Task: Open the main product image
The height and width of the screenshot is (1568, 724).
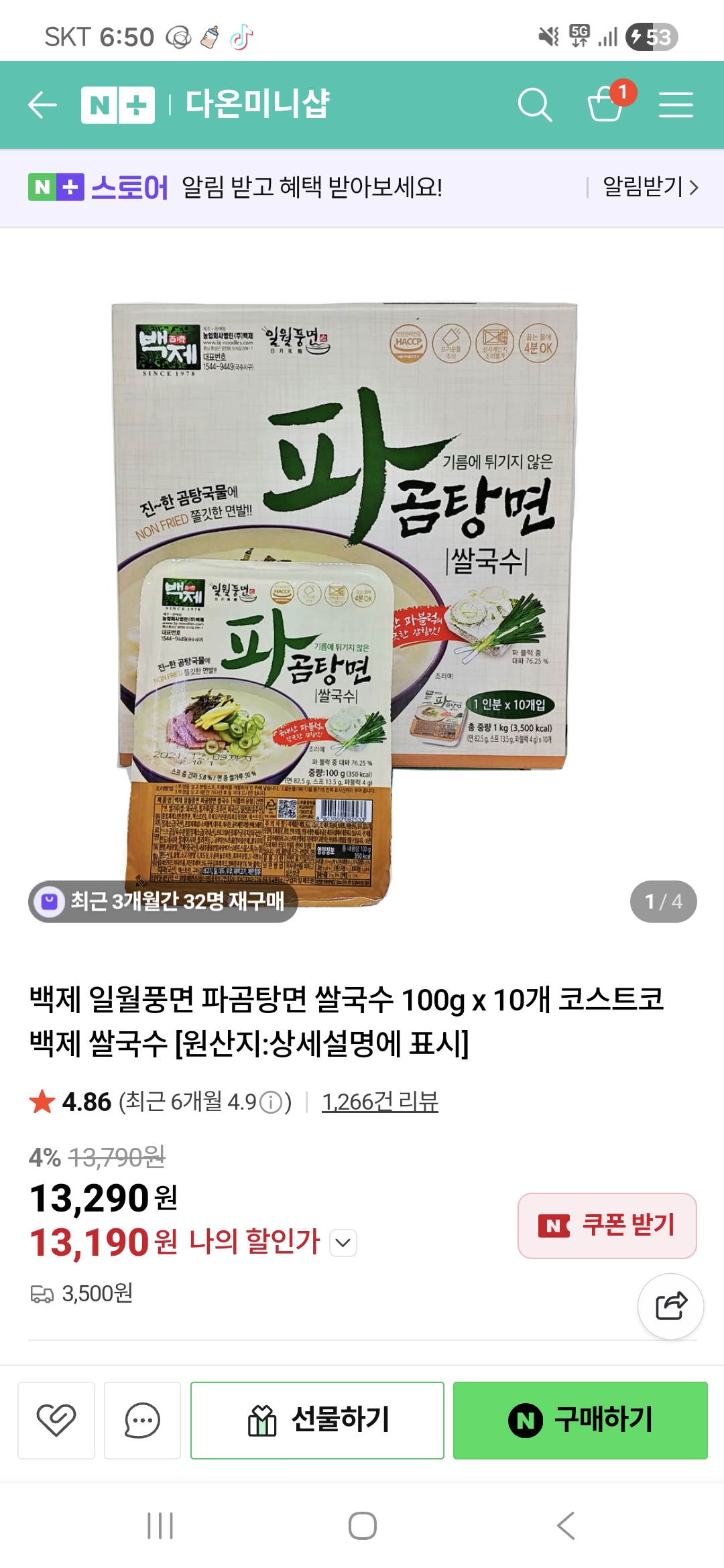Action: click(x=345, y=603)
